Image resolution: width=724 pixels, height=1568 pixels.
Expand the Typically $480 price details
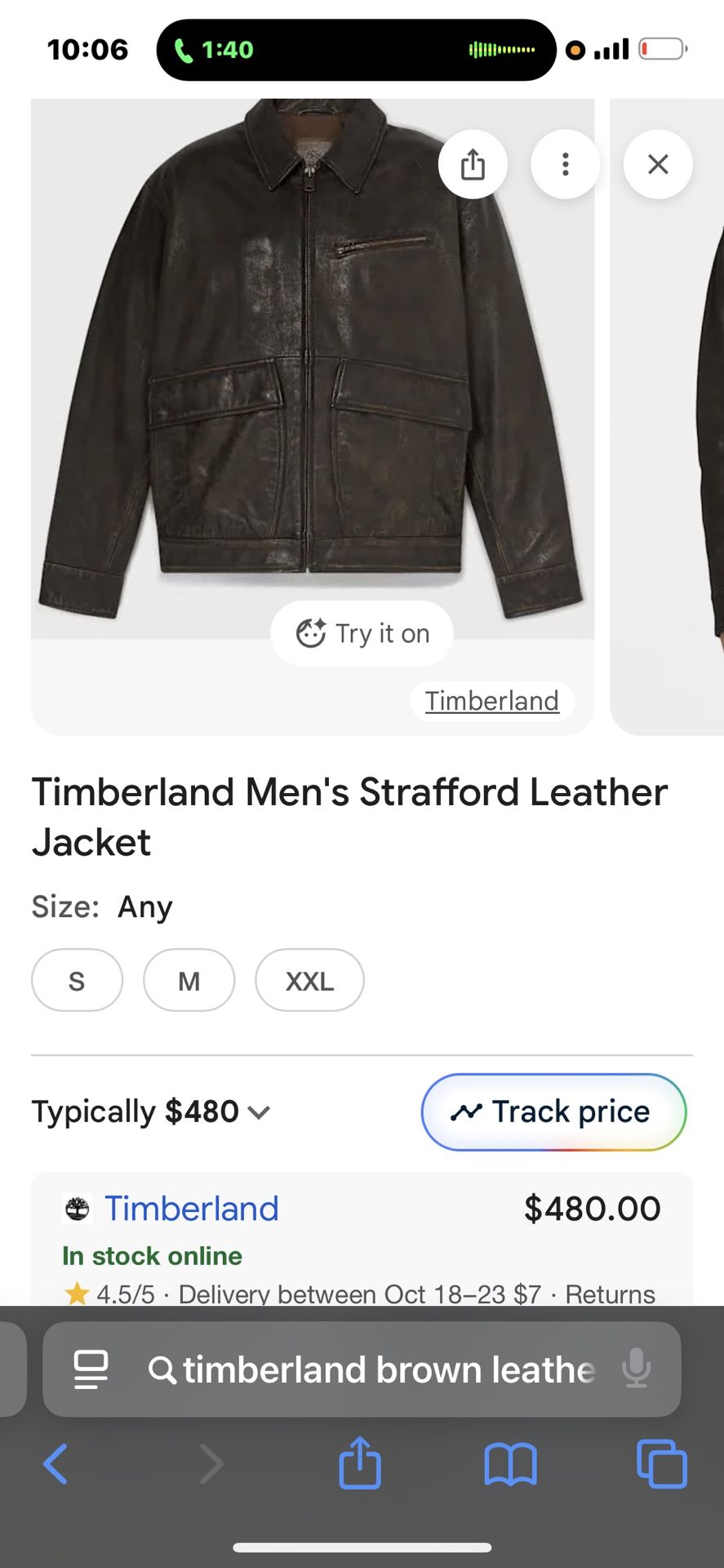(x=260, y=1111)
